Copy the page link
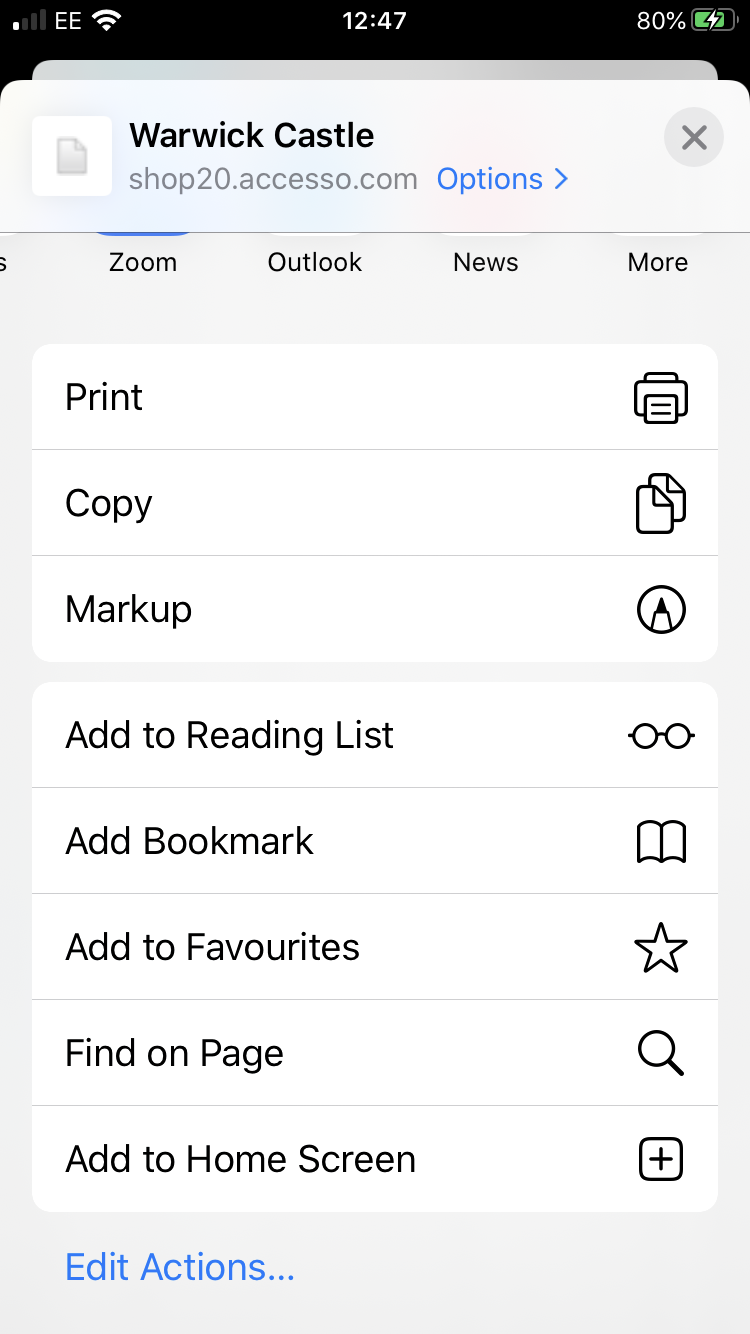The image size is (750, 1334). point(375,503)
